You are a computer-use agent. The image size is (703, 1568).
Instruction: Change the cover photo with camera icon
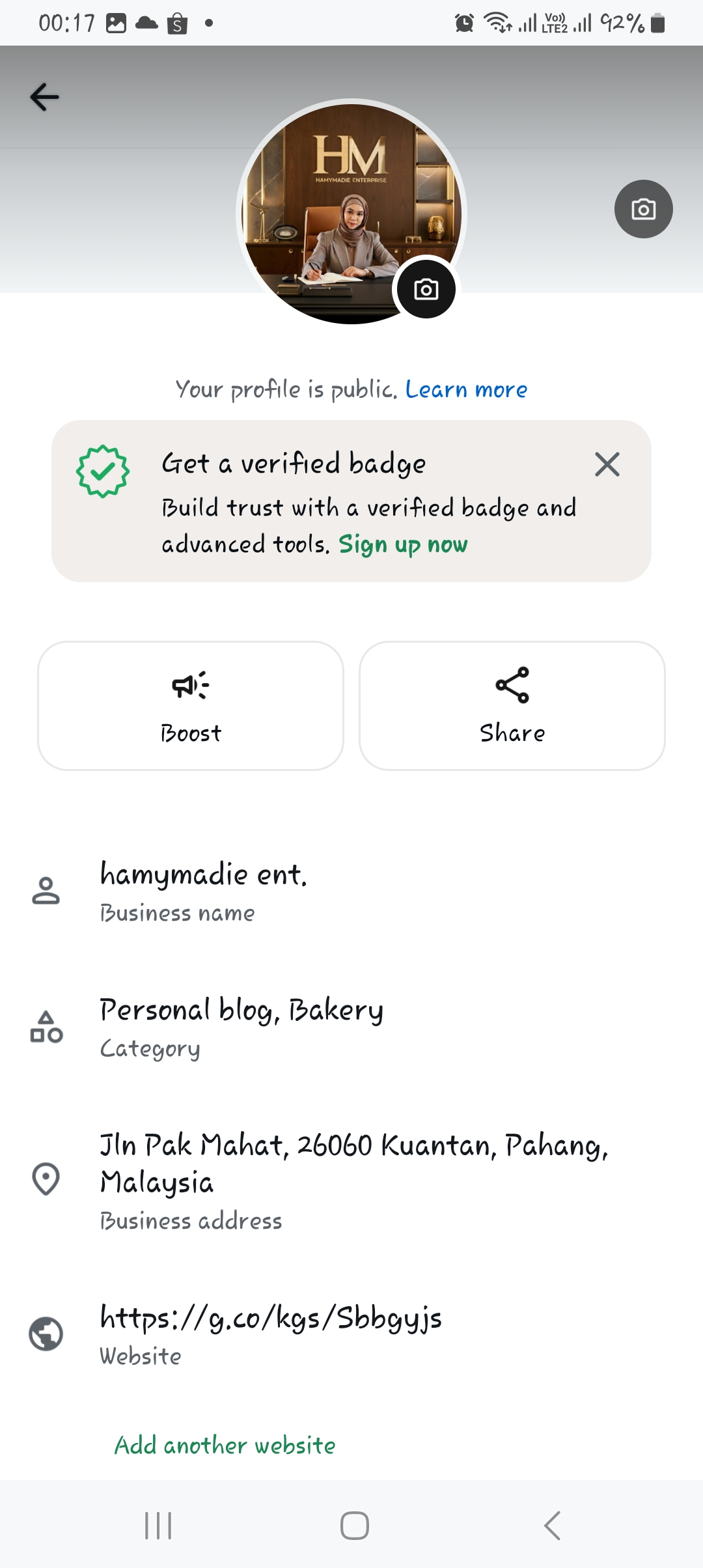coord(643,209)
